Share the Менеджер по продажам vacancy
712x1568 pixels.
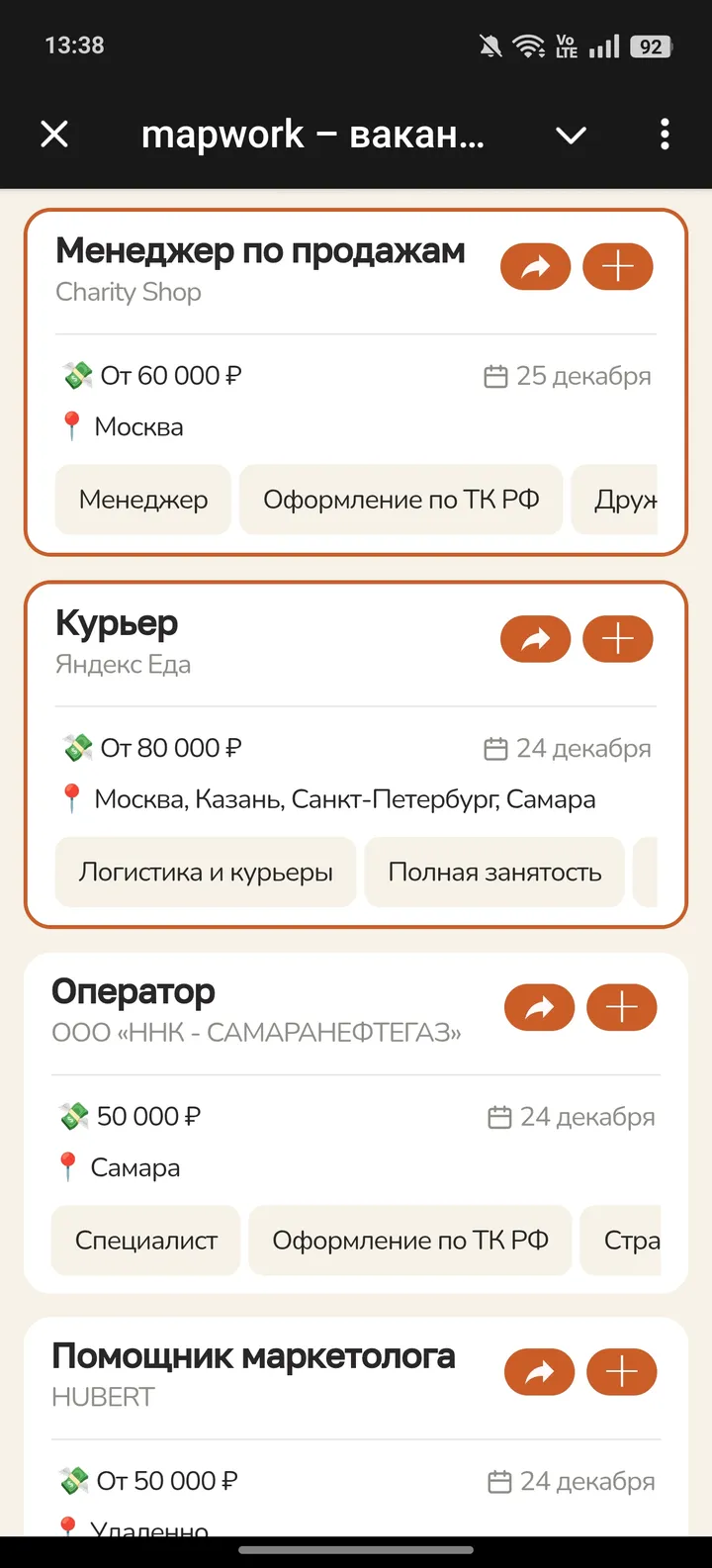point(535,266)
